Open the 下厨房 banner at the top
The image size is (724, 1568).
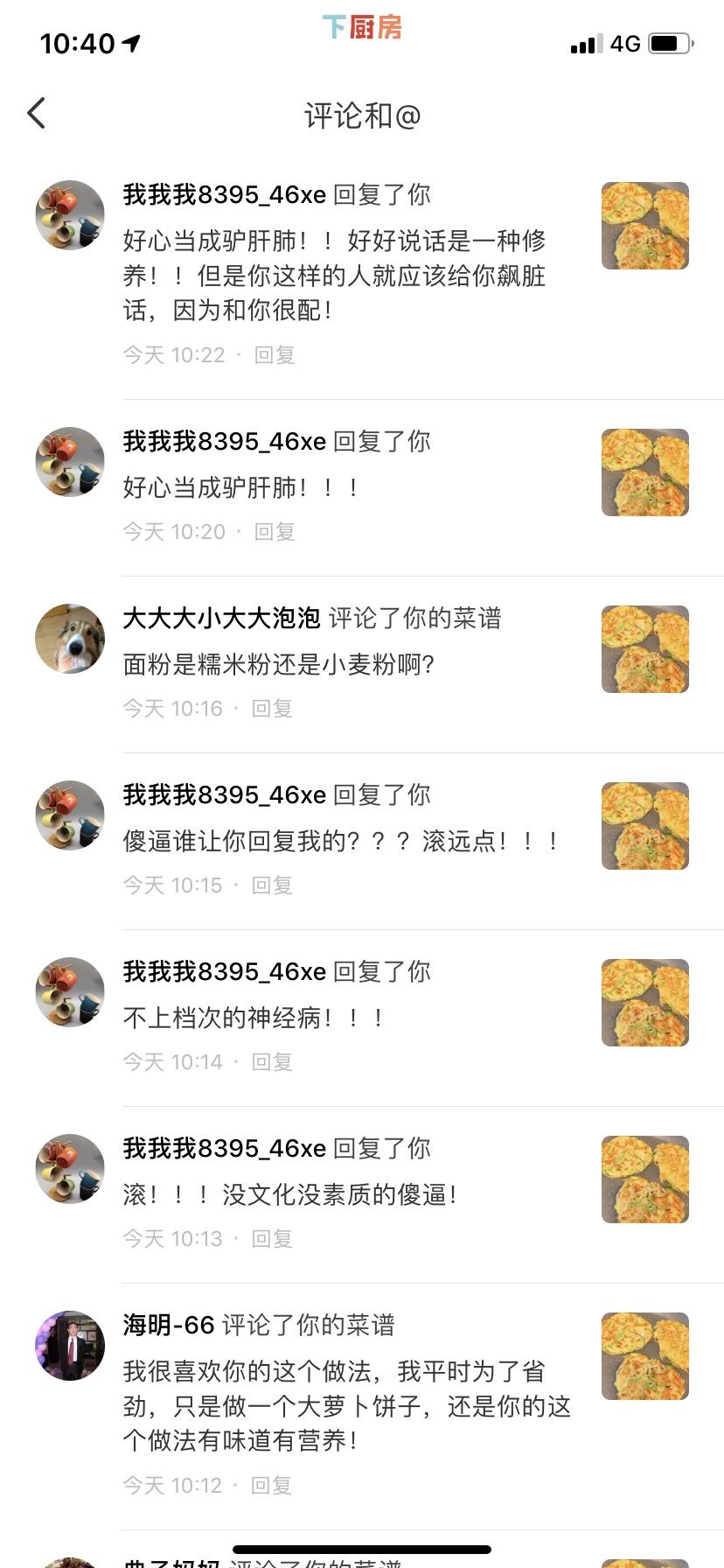362,28
